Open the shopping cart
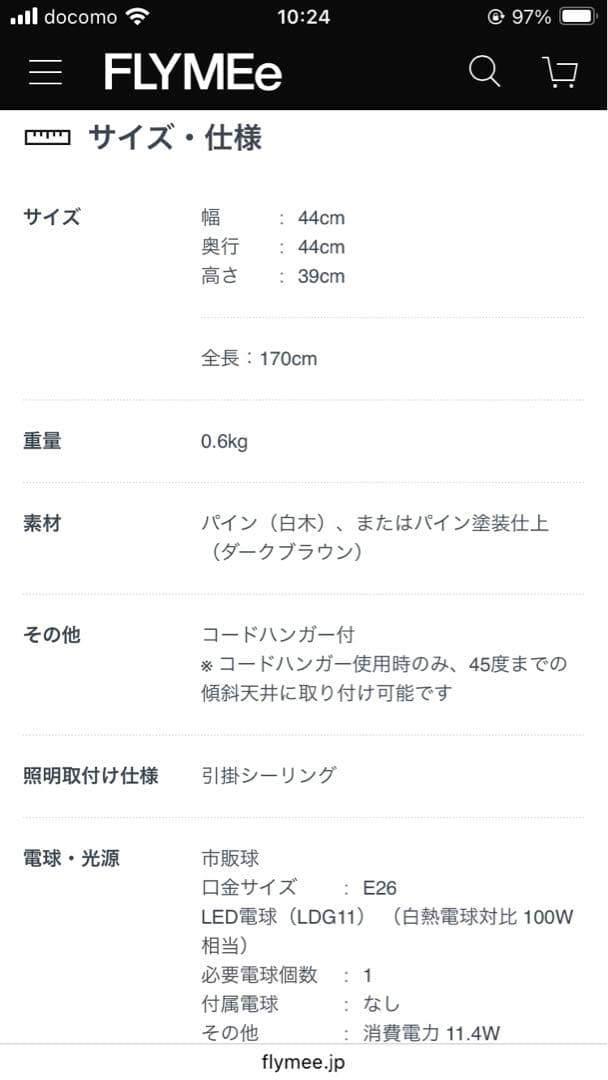The width and height of the screenshot is (608, 1080). [x=560, y=72]
